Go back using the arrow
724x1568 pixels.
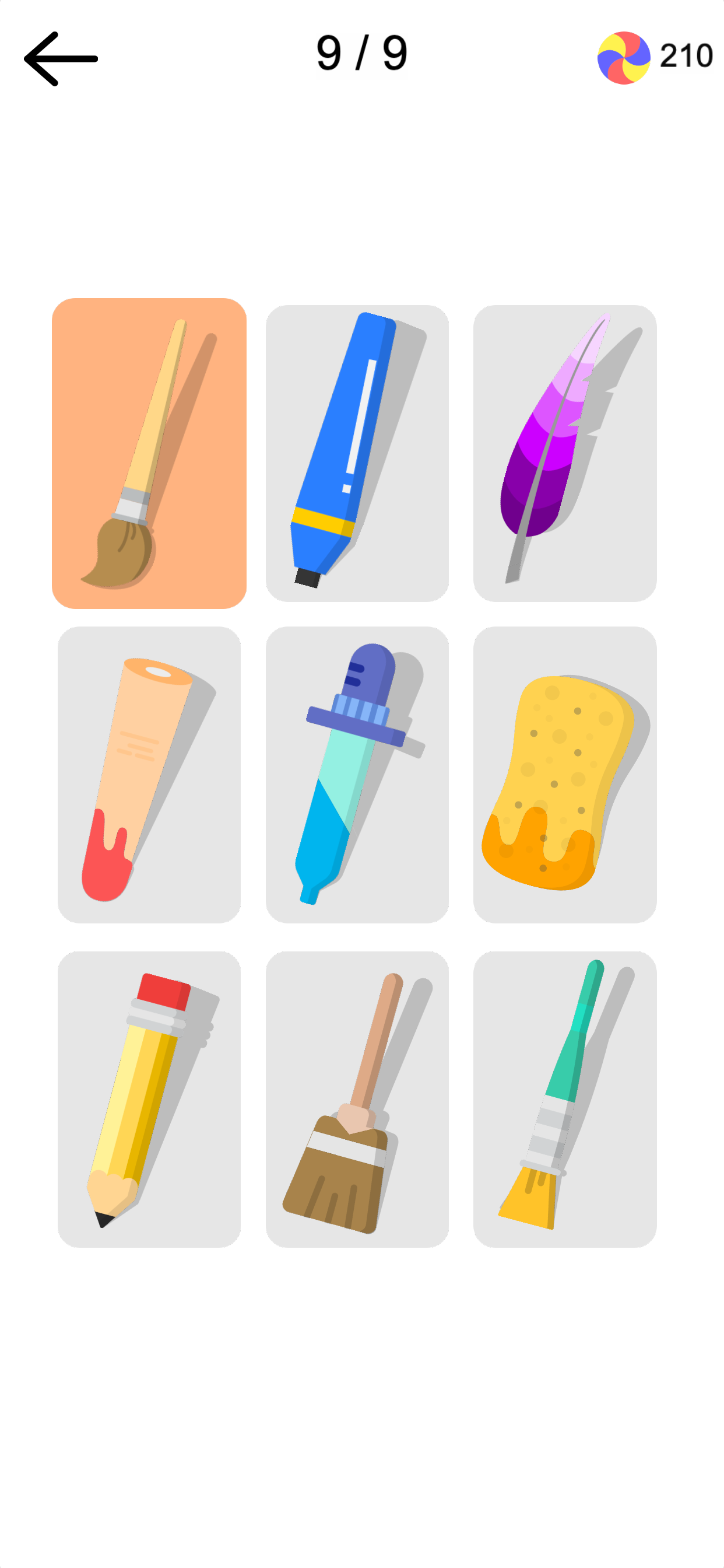[x=61, y=59]
